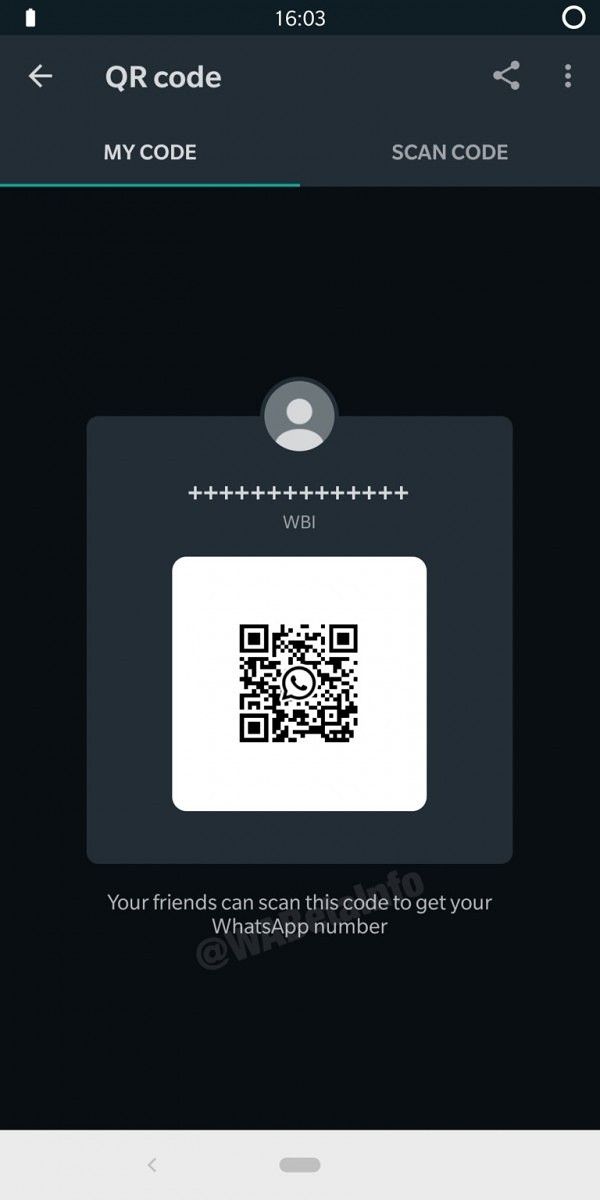The image size is (600, 1200).
Task: Switch to the Scan Code tab
Action: pos(449,152)
